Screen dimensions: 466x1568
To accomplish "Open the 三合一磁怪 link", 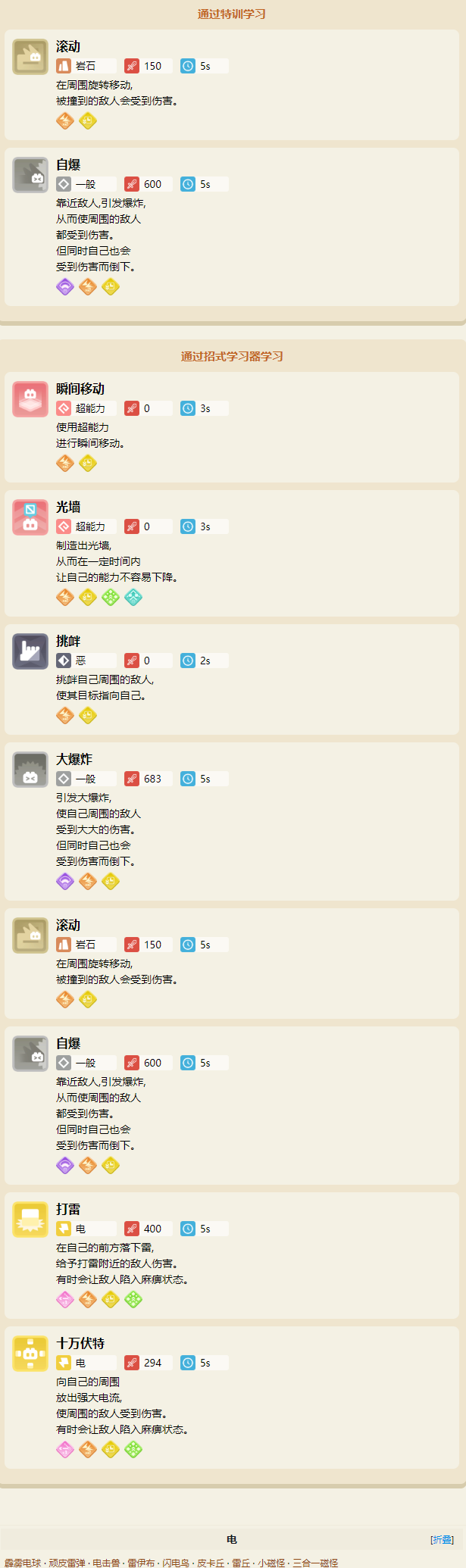I will coord(315,1562).
